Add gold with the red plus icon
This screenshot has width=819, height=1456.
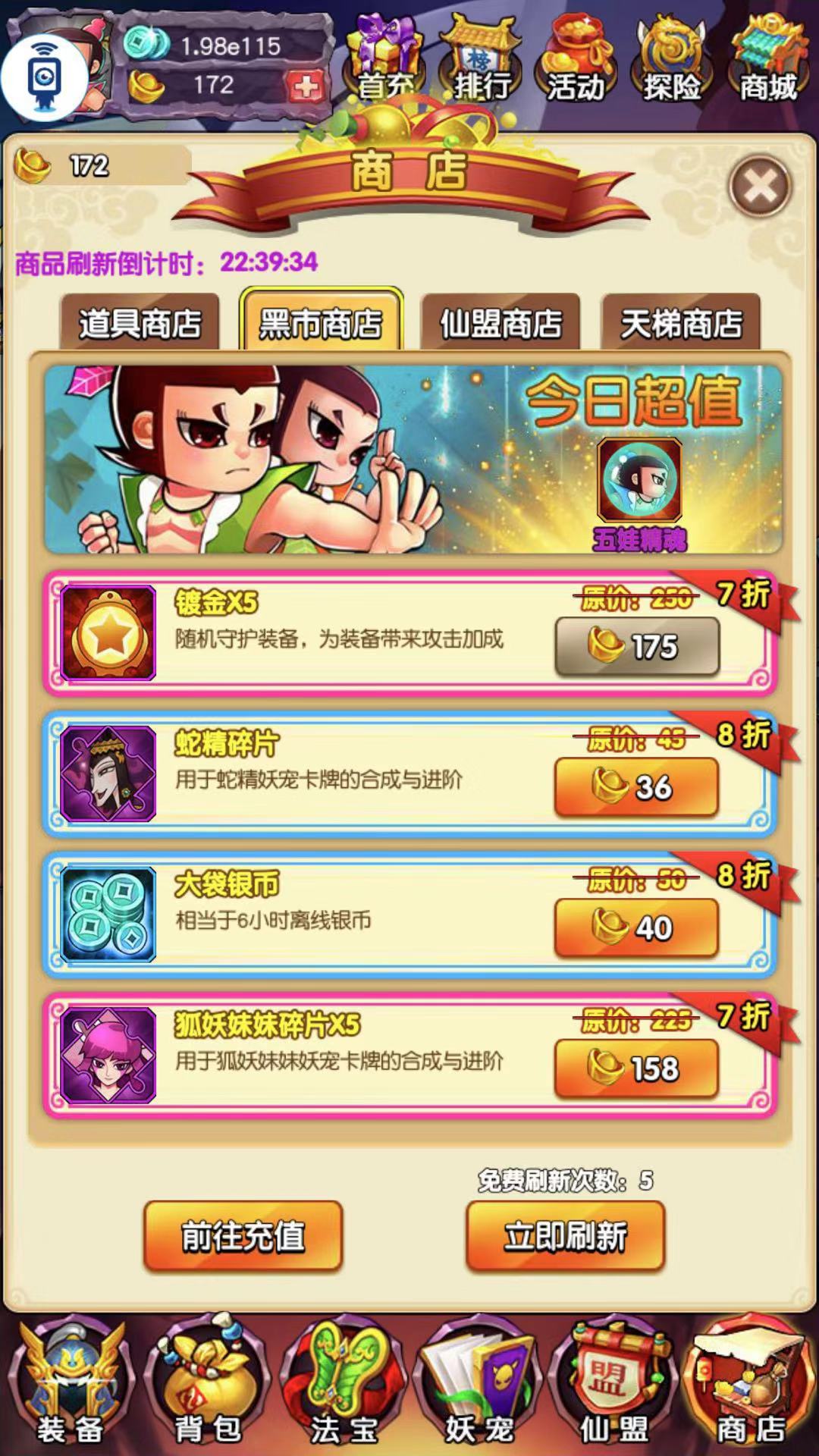click(x=306, y=86)
